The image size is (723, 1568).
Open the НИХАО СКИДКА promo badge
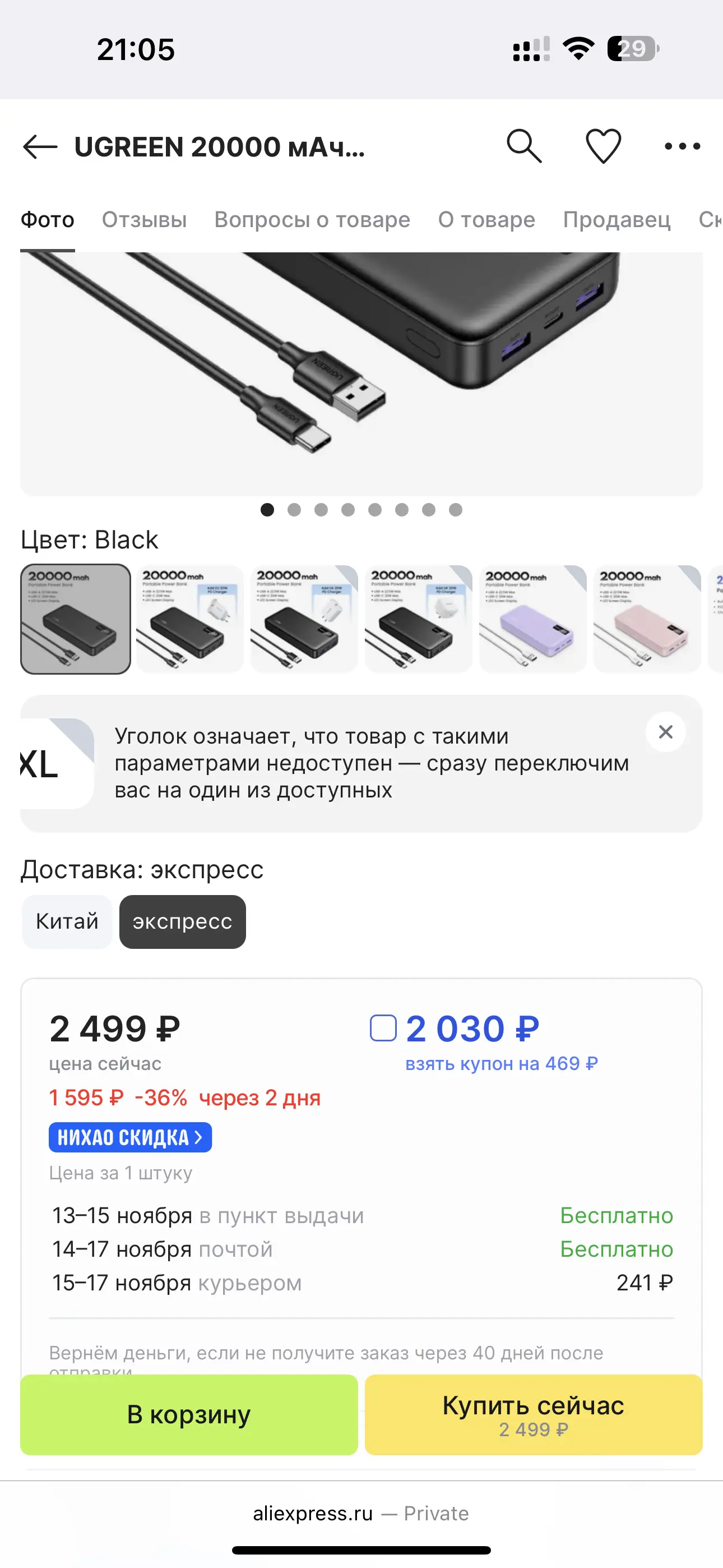click(x=130, y=1137)
